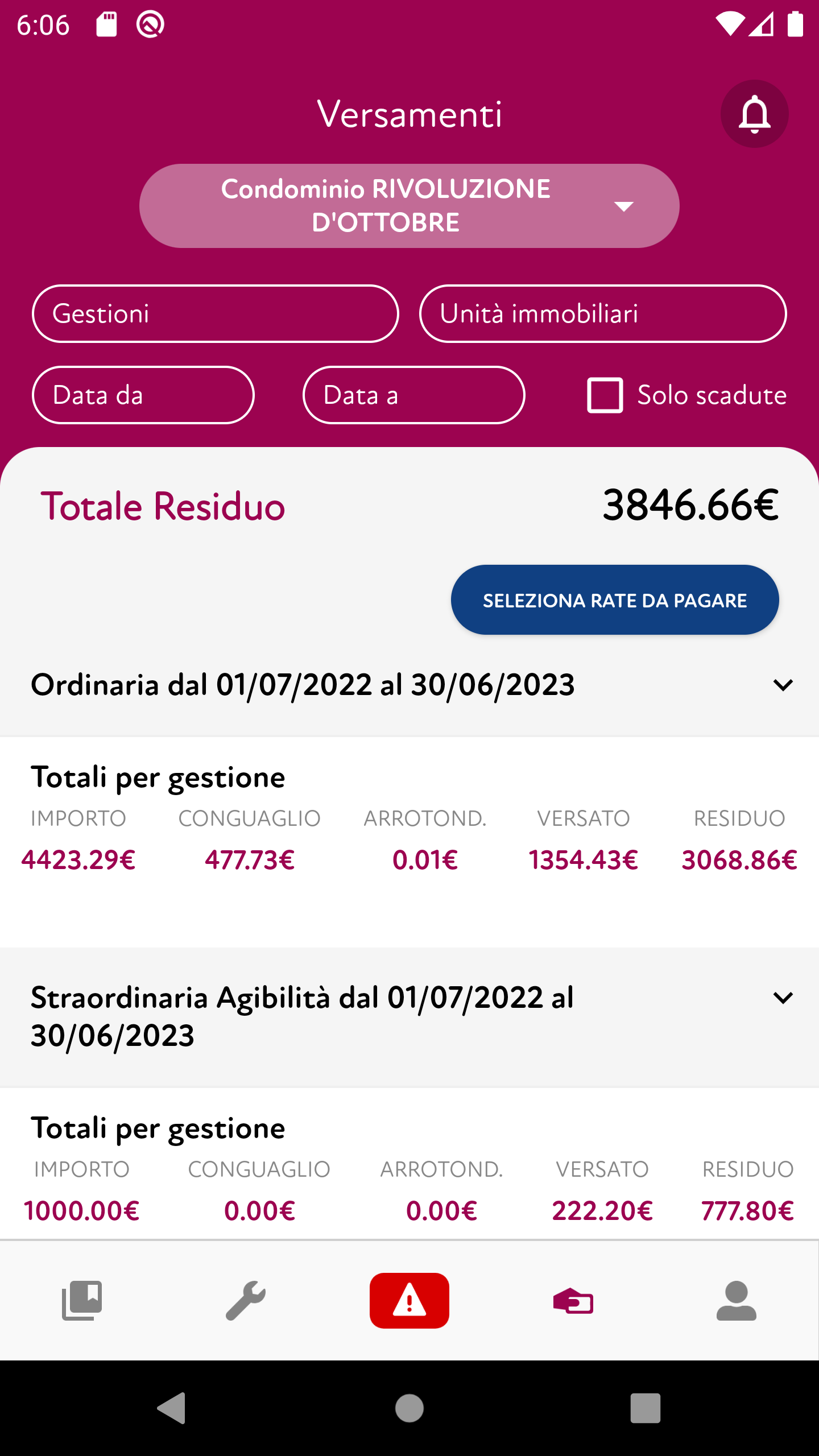Switch to the wrench maintenance tab

[x=246, y=1301]
